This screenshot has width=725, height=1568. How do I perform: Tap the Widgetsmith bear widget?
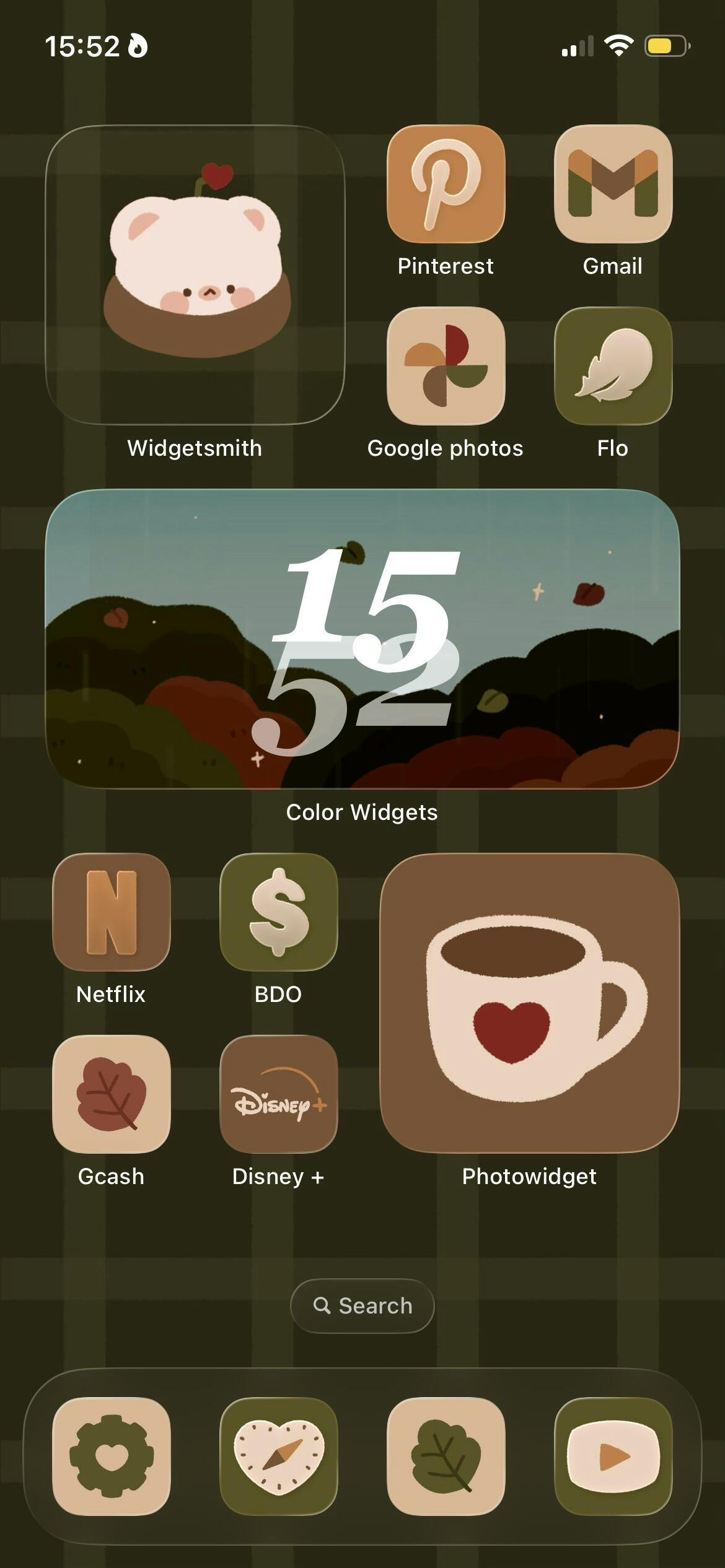(195, 275)
